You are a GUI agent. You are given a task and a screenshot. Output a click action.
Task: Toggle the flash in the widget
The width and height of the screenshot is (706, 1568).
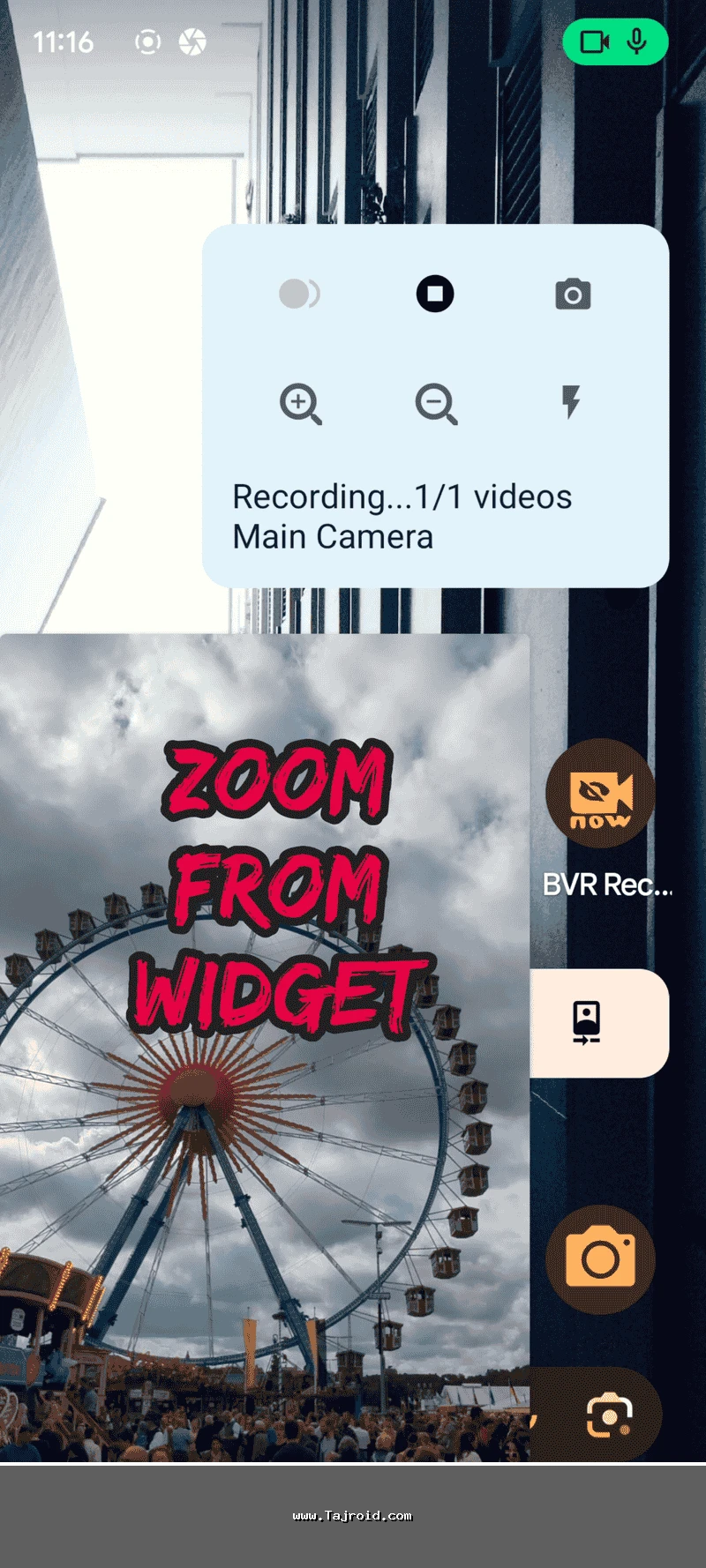coord(572,402)
